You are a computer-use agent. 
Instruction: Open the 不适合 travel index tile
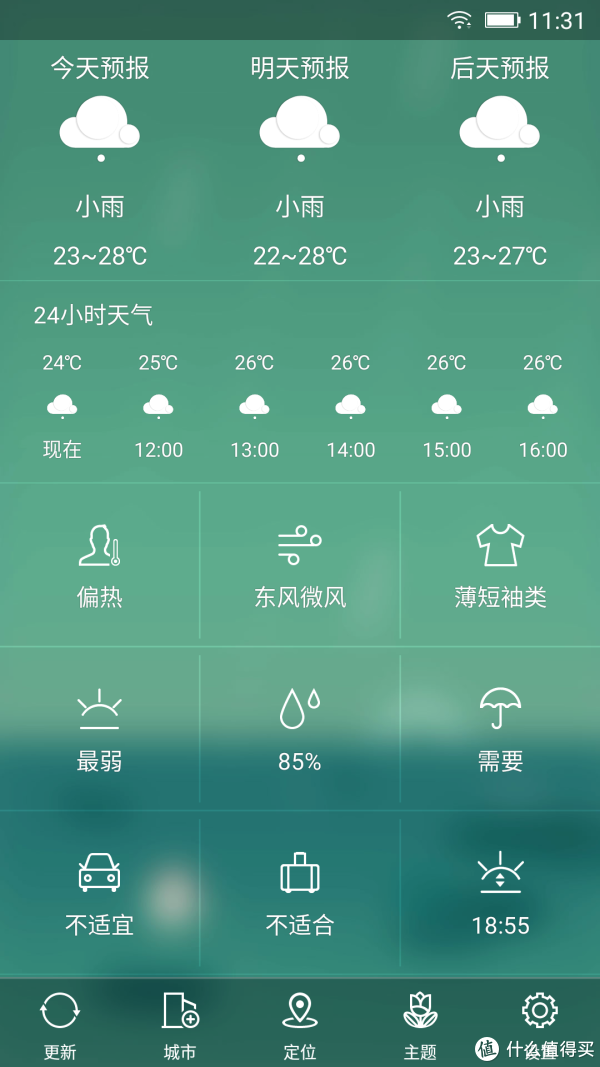300,893
